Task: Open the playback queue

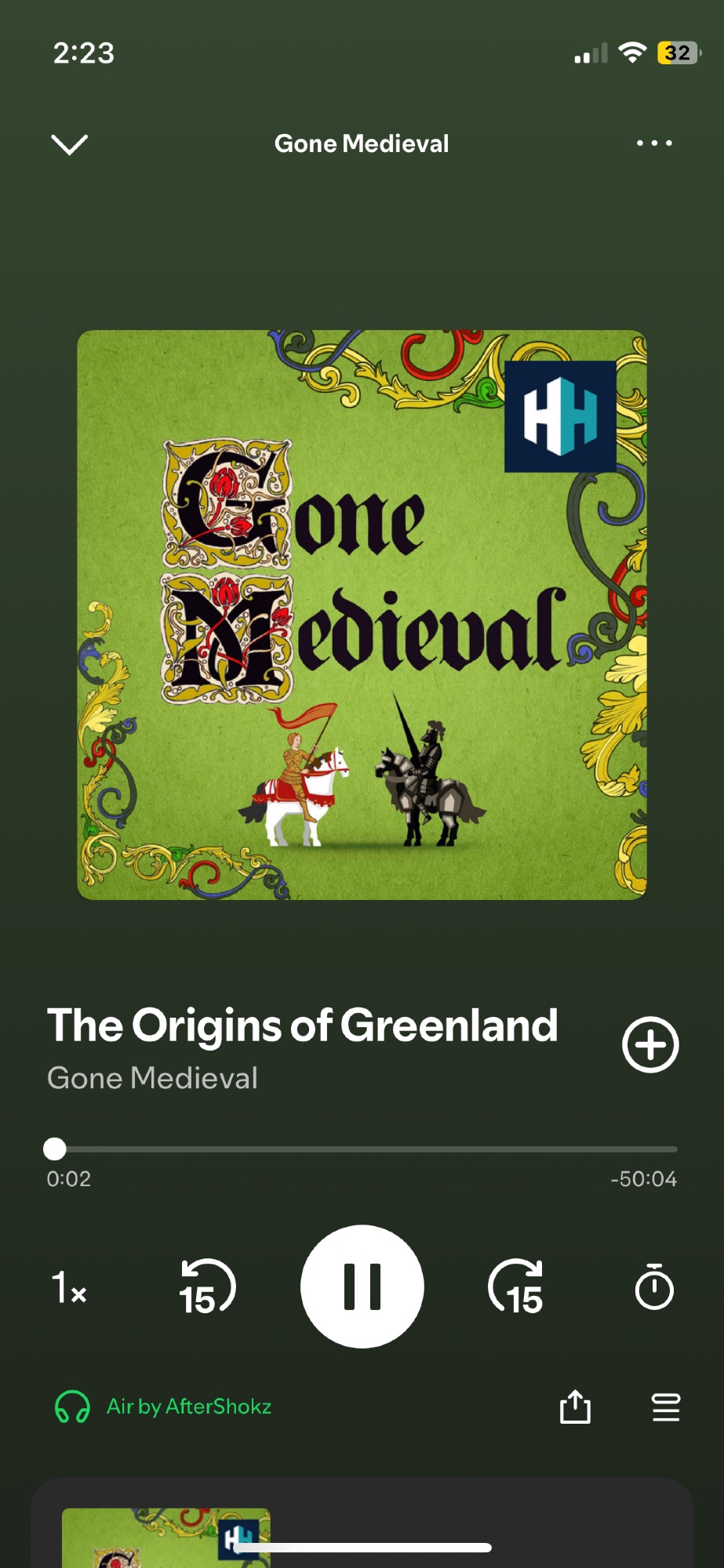Action: point(665,1406)
